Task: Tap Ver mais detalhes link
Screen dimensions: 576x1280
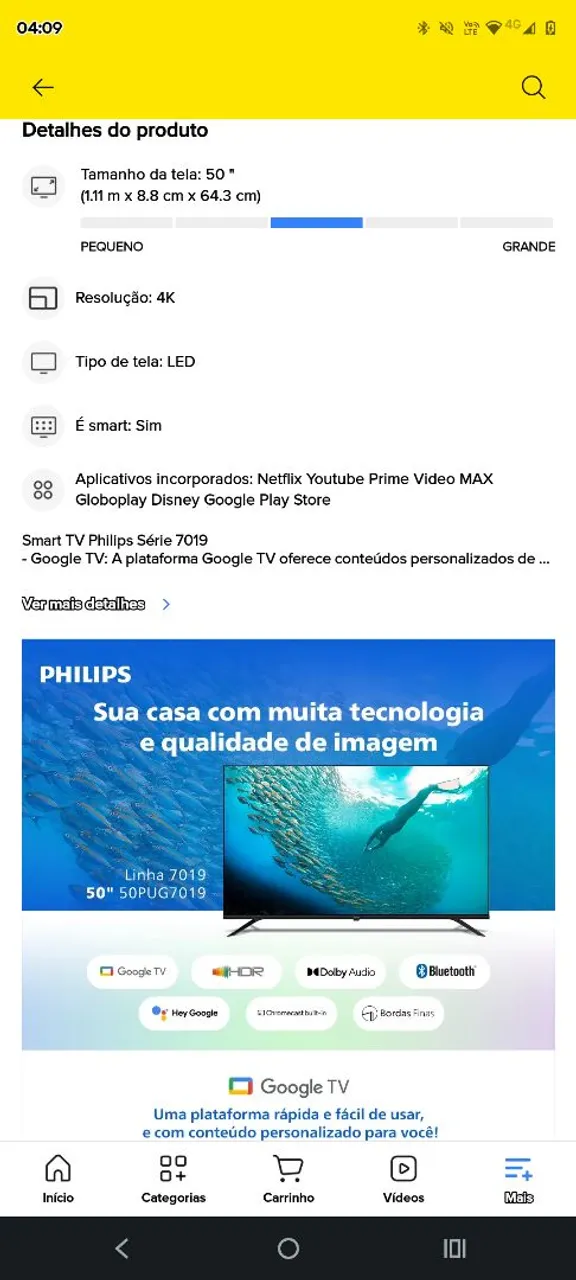Action: click(96, 604)
